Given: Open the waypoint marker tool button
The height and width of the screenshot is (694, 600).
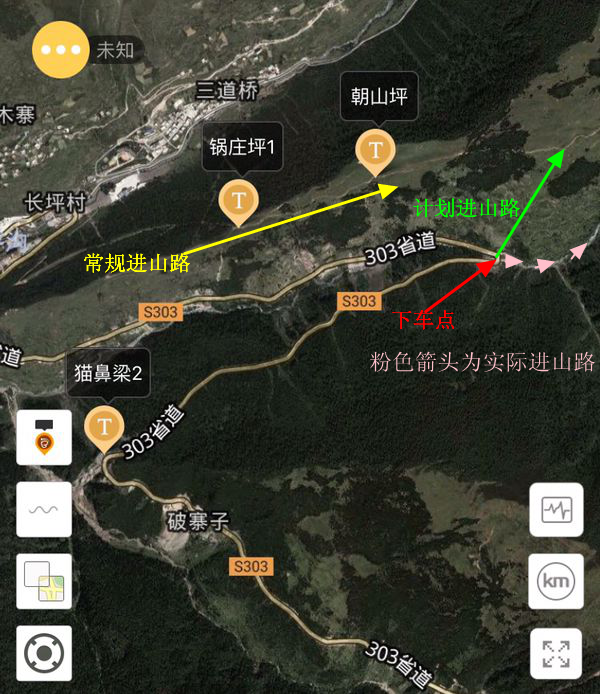Looking at the screenshot, I should click(x=44, y=438).
